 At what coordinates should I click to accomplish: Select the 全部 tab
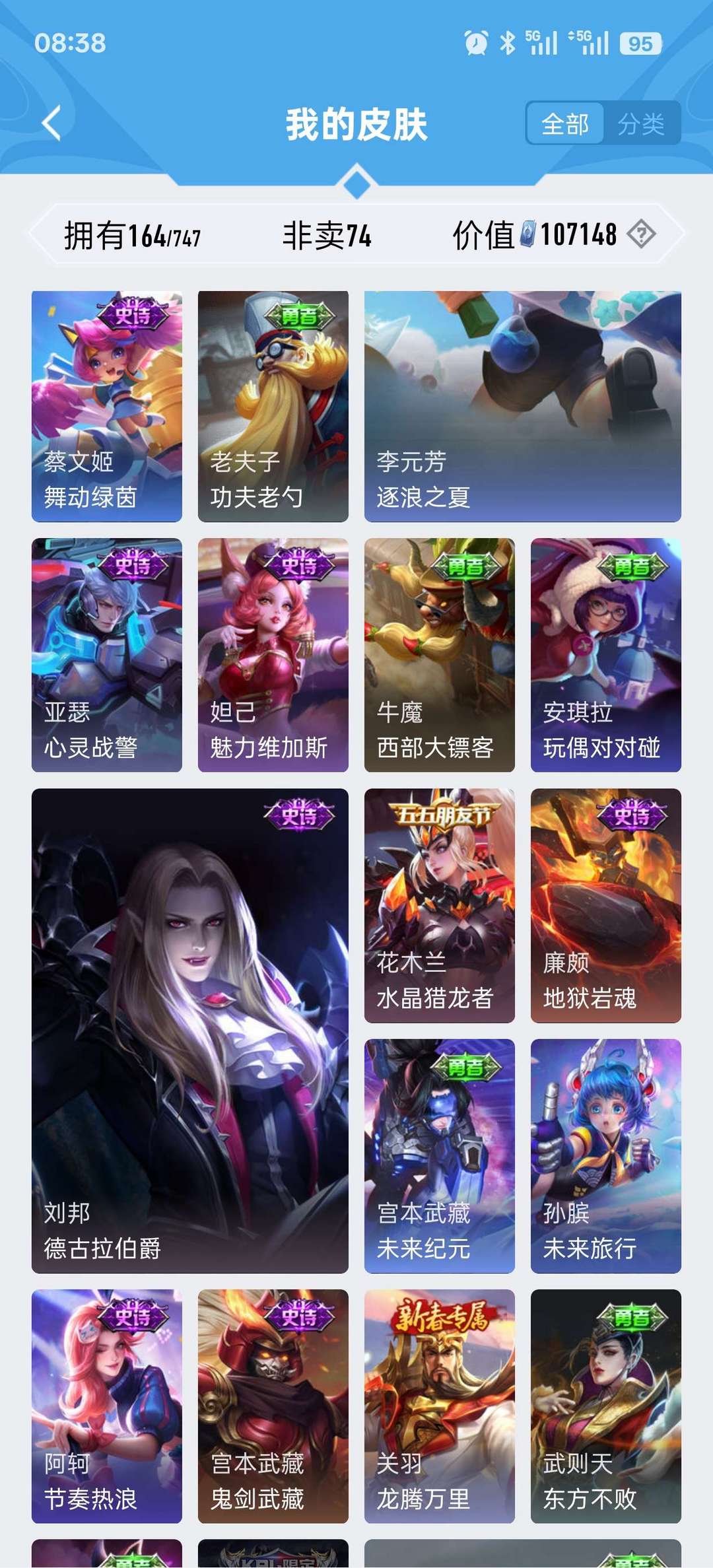(565, 123)
